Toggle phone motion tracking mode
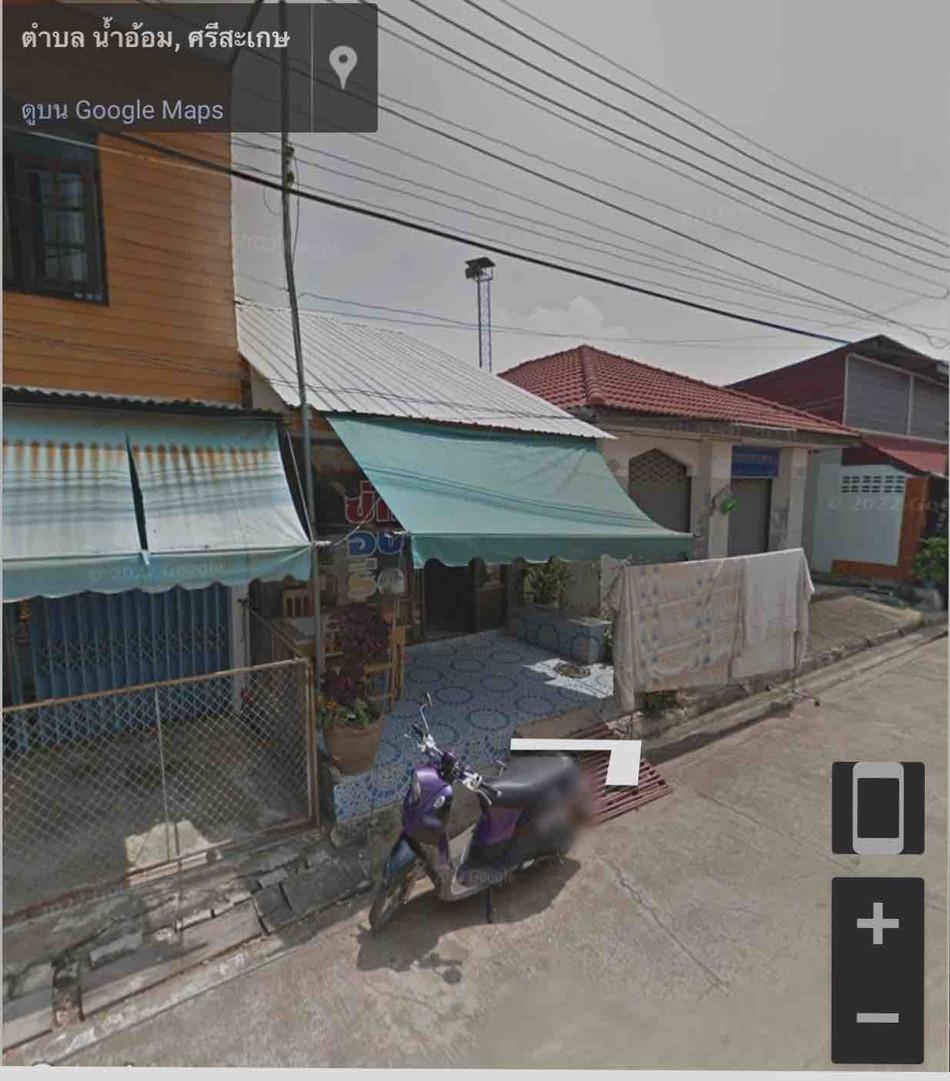The height and width of the screenshot is (1081, 950). [878, 808]
